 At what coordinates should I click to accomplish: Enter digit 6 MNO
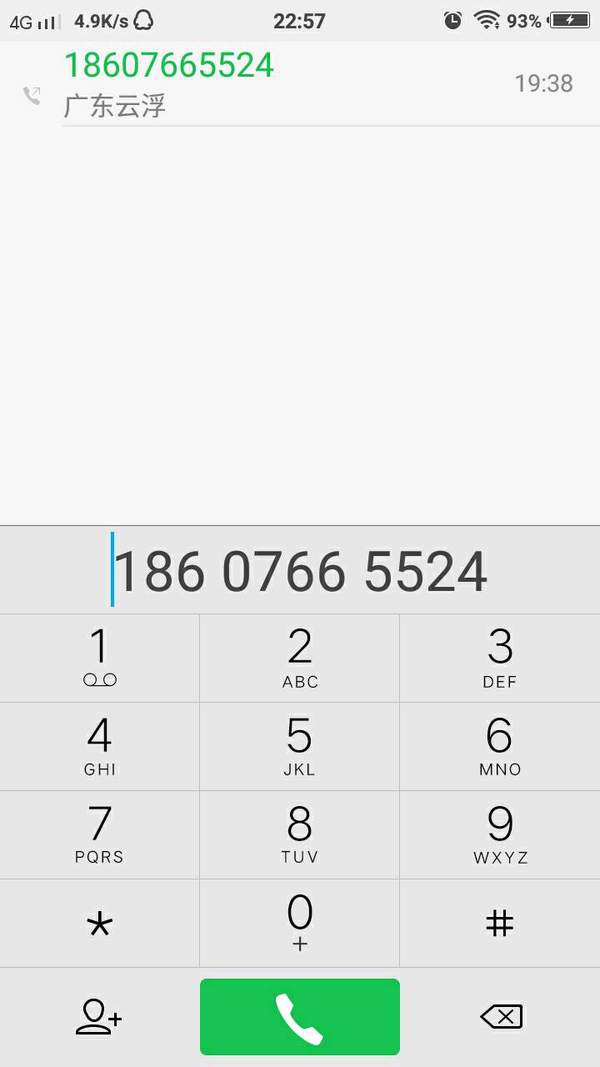click(500, 746)
